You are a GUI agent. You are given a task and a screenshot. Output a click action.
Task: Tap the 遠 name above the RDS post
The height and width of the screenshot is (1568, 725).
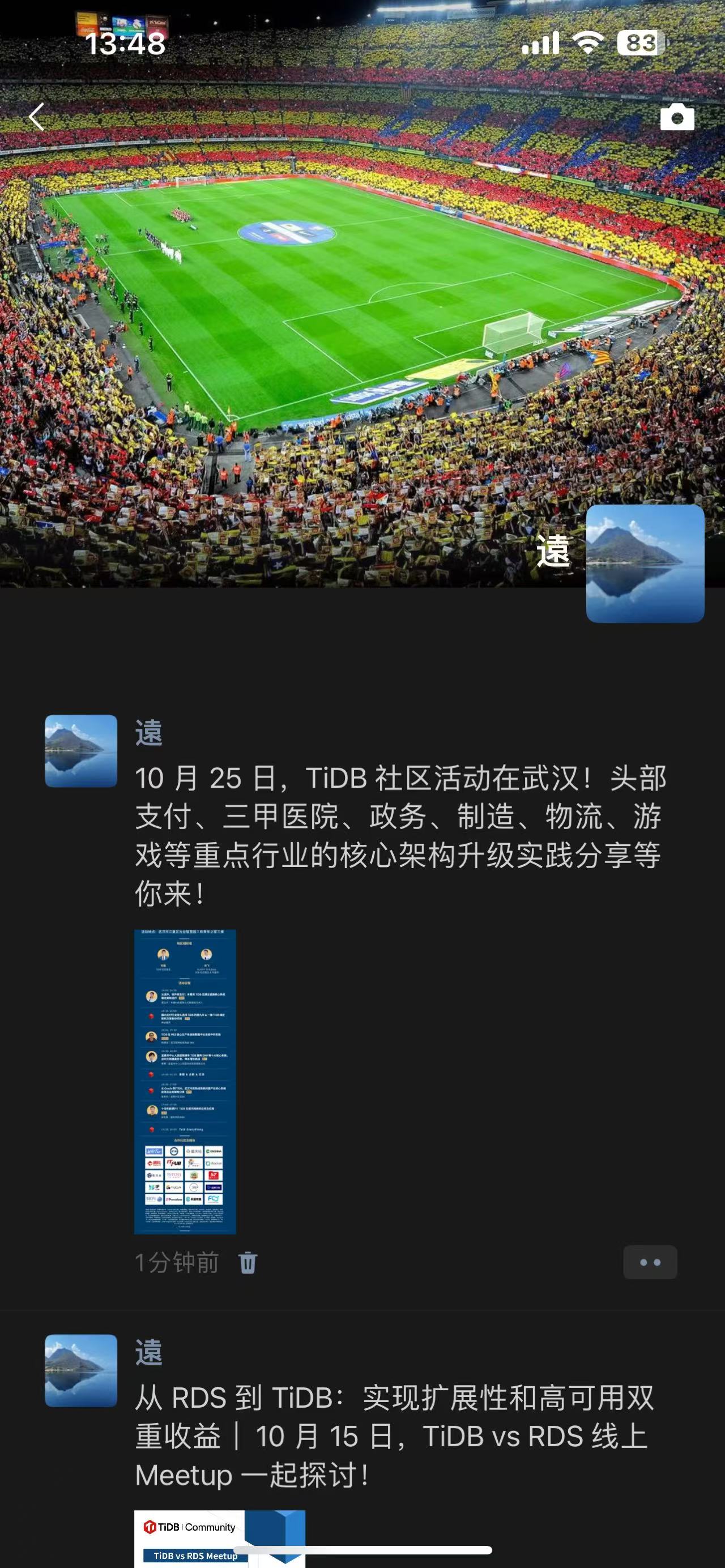pyautogui.click(x=148, y=1352)
